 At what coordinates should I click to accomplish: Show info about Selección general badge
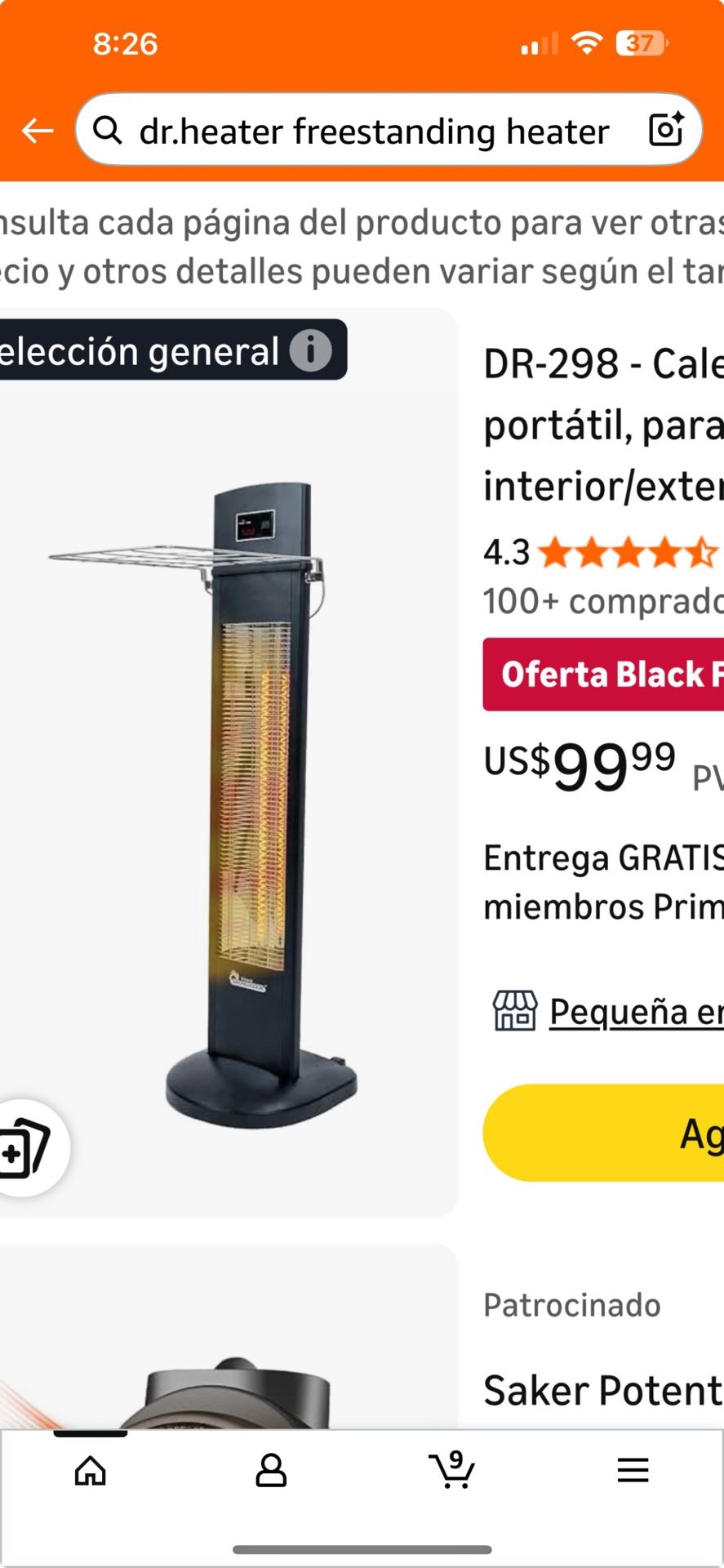click(x=311, y=351)
